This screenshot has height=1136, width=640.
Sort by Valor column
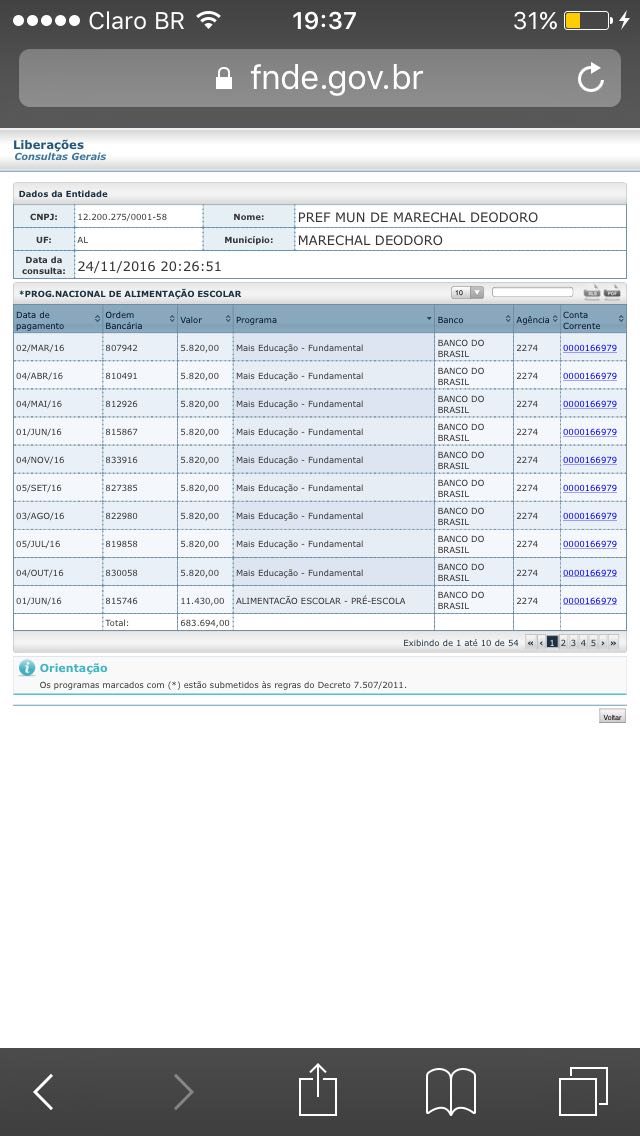tap(205, 320)
